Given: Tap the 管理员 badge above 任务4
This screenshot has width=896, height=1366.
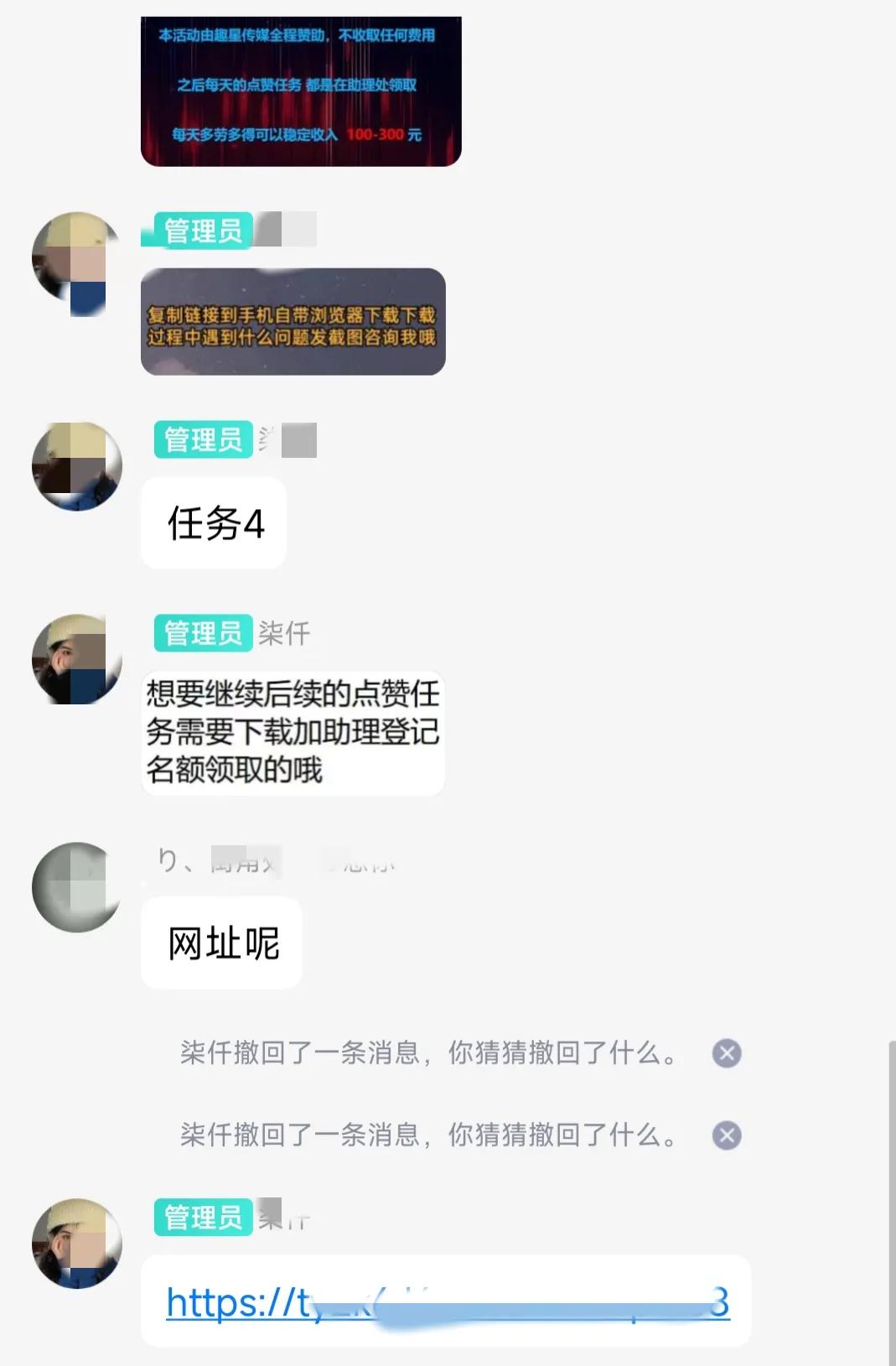Looking at the screenshot, I should (201, 439).
